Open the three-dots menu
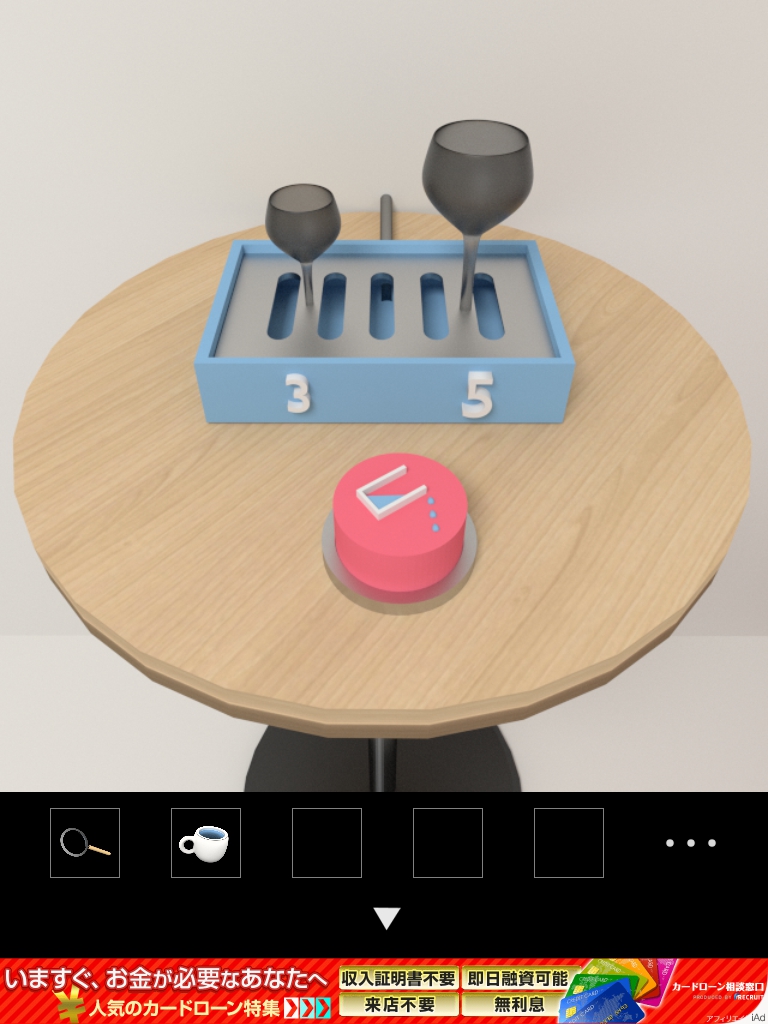 [691, 843]
